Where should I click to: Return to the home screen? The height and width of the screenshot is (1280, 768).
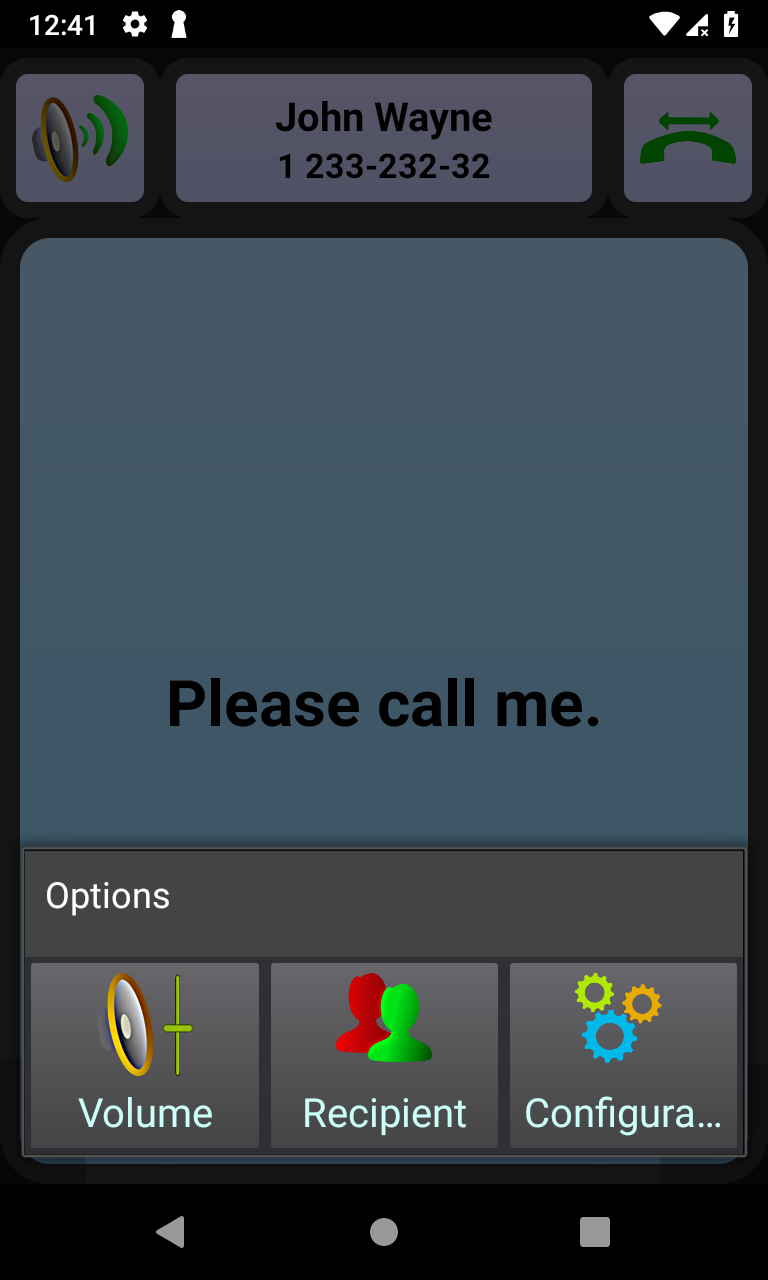384,1232
